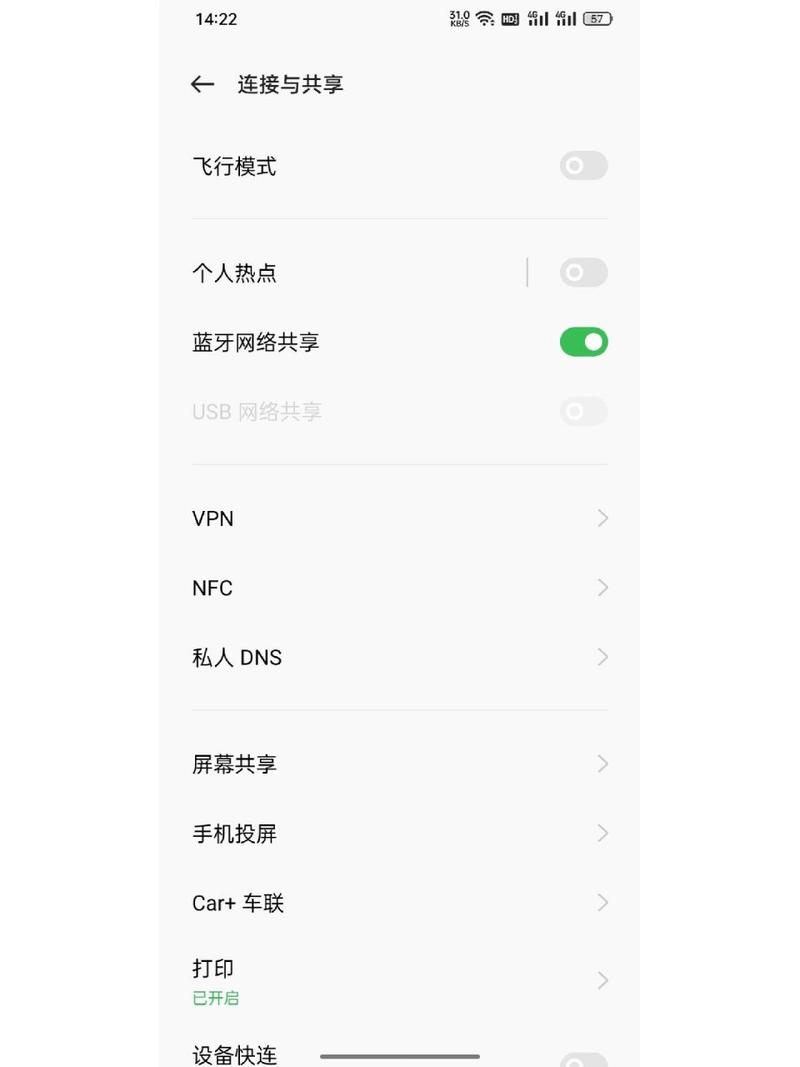800x1067 pixels.
Task: Tap the back arrow to exit settings
Action: click(x=202, y=85)
